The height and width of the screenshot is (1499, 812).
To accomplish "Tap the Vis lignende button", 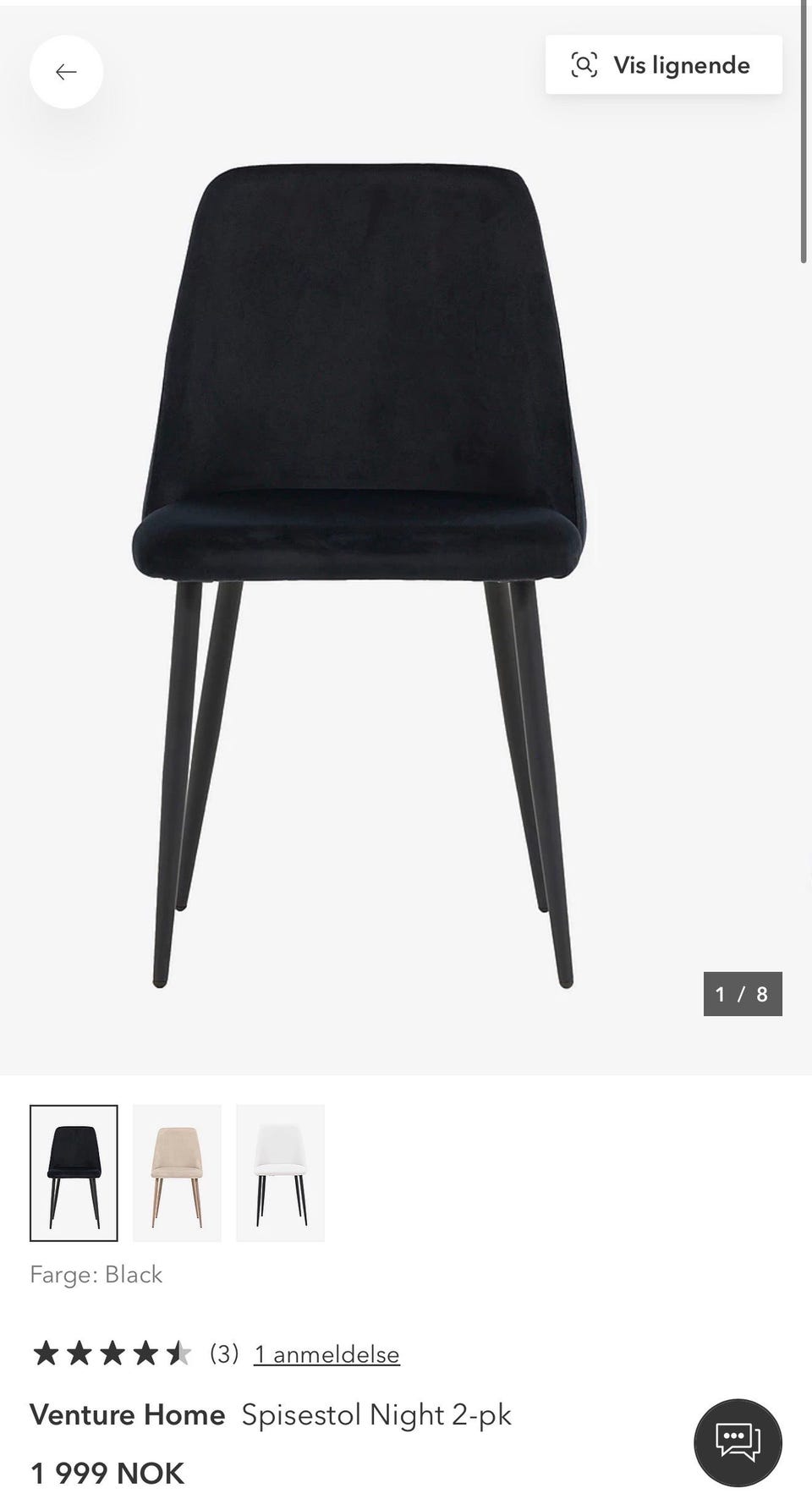I will (664, 65).
